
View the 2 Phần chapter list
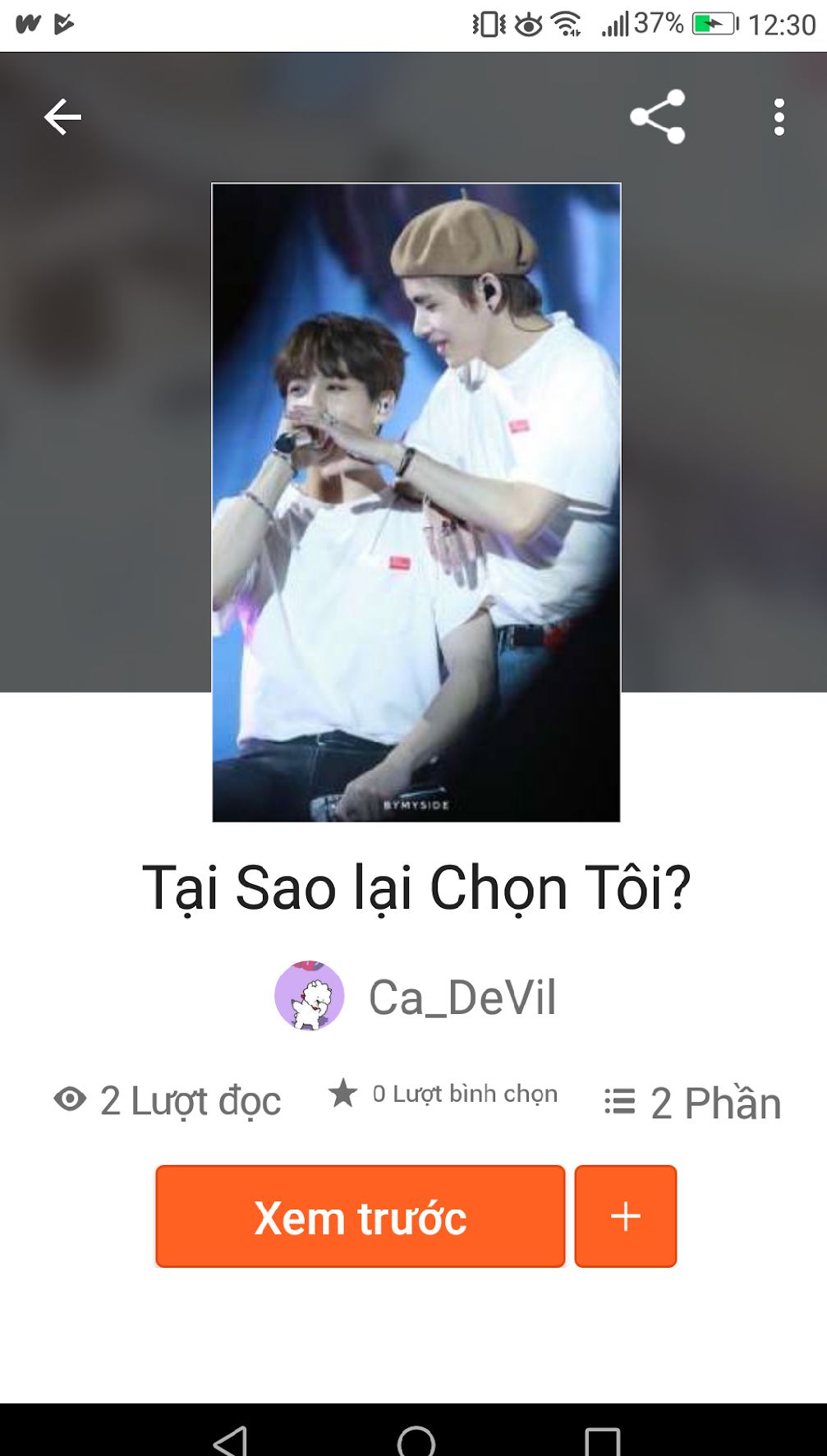pyautogui.click(x=692, y=1102)
